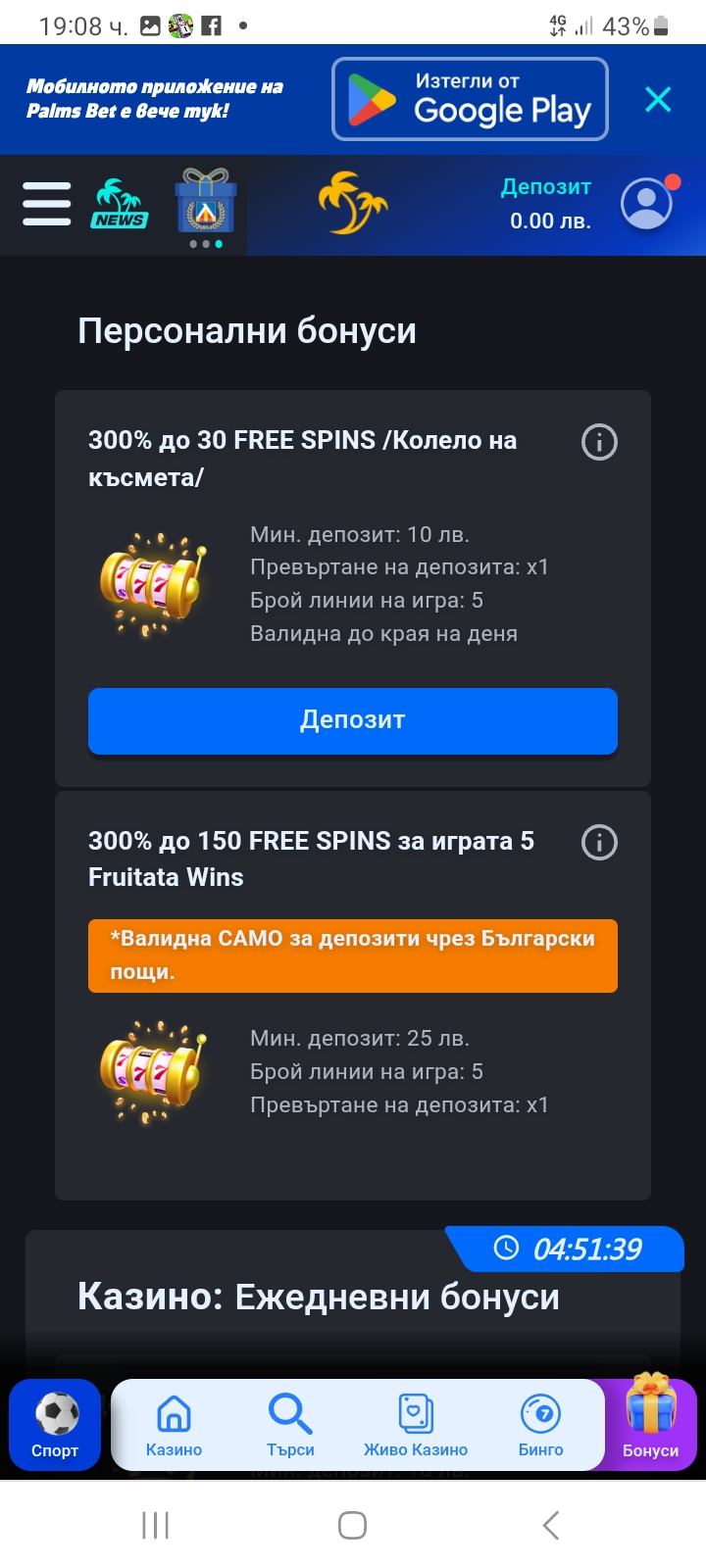Open the hamburger menu
This screenshot has width=706, height=1568.
coord(46,204)
